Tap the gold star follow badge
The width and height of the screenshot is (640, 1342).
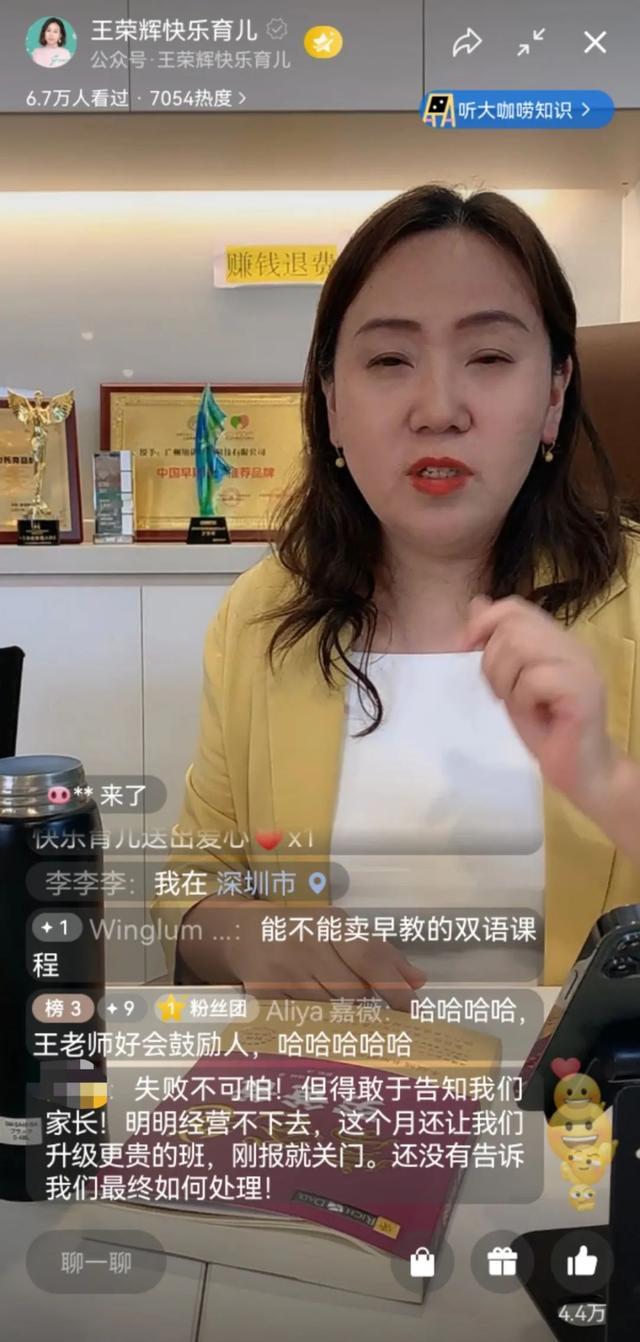click(x=324, y=42)
